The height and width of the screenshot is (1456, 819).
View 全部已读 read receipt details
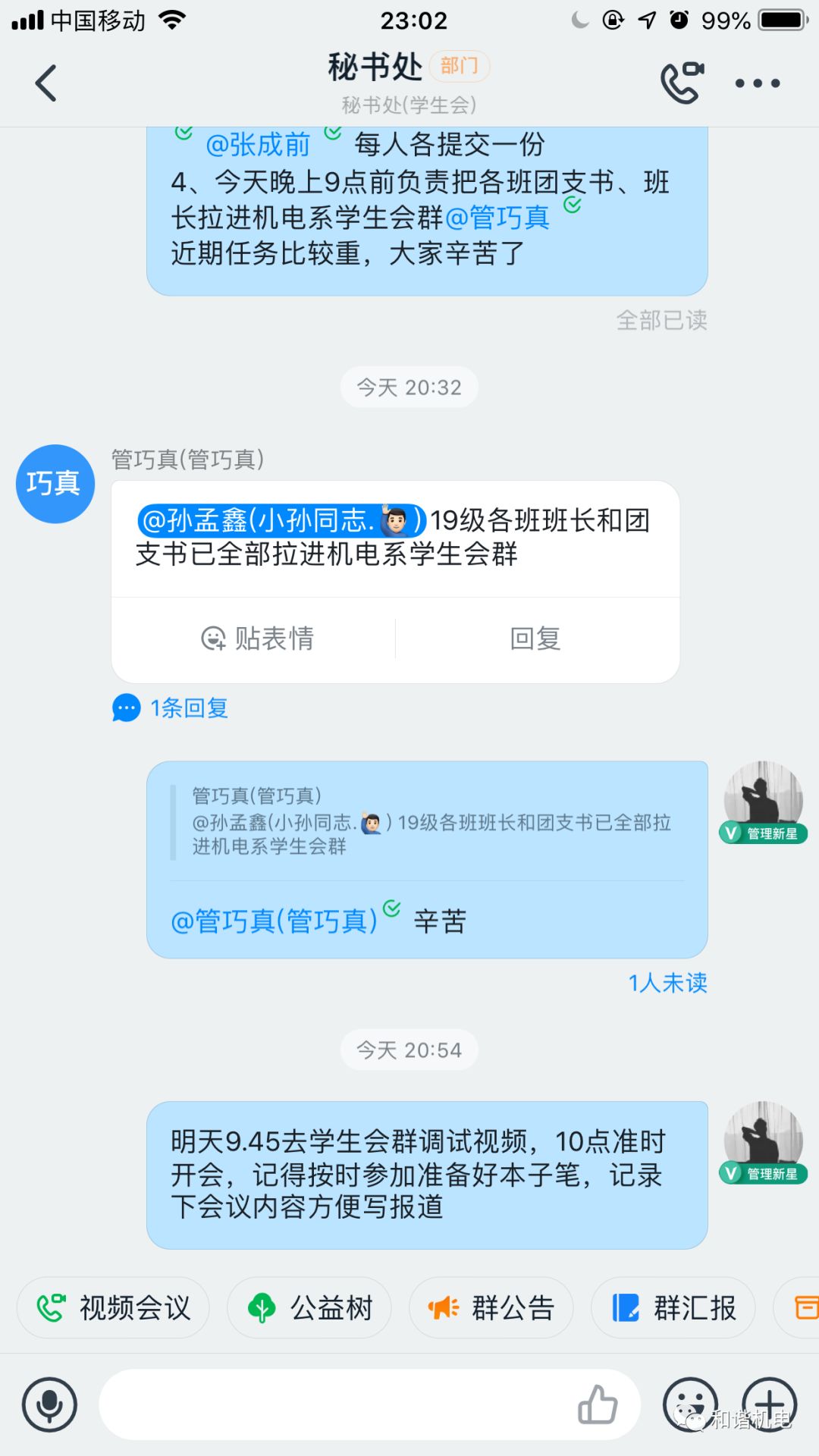click(661, 321)
